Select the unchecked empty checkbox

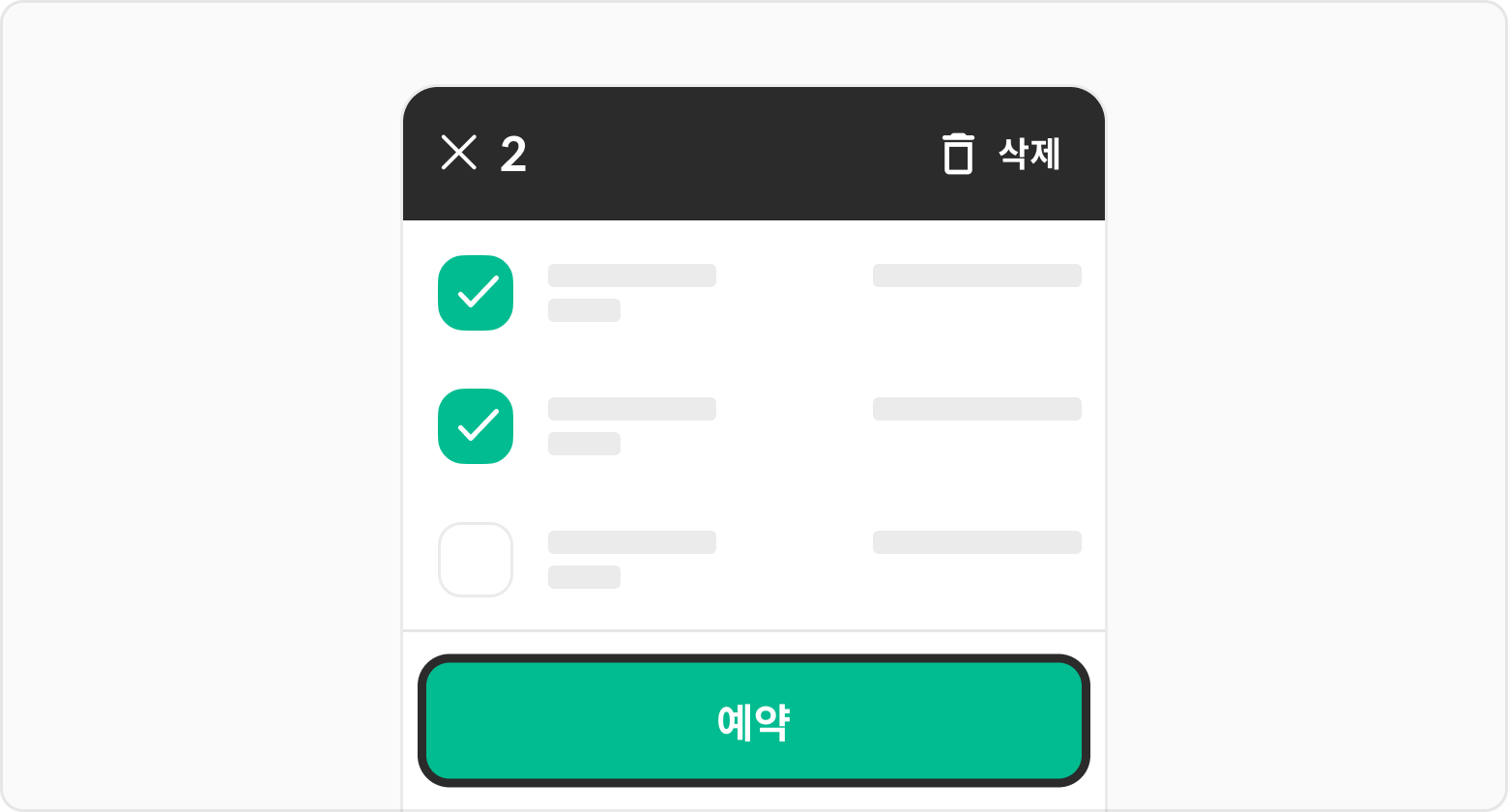[x=476, y=560]
